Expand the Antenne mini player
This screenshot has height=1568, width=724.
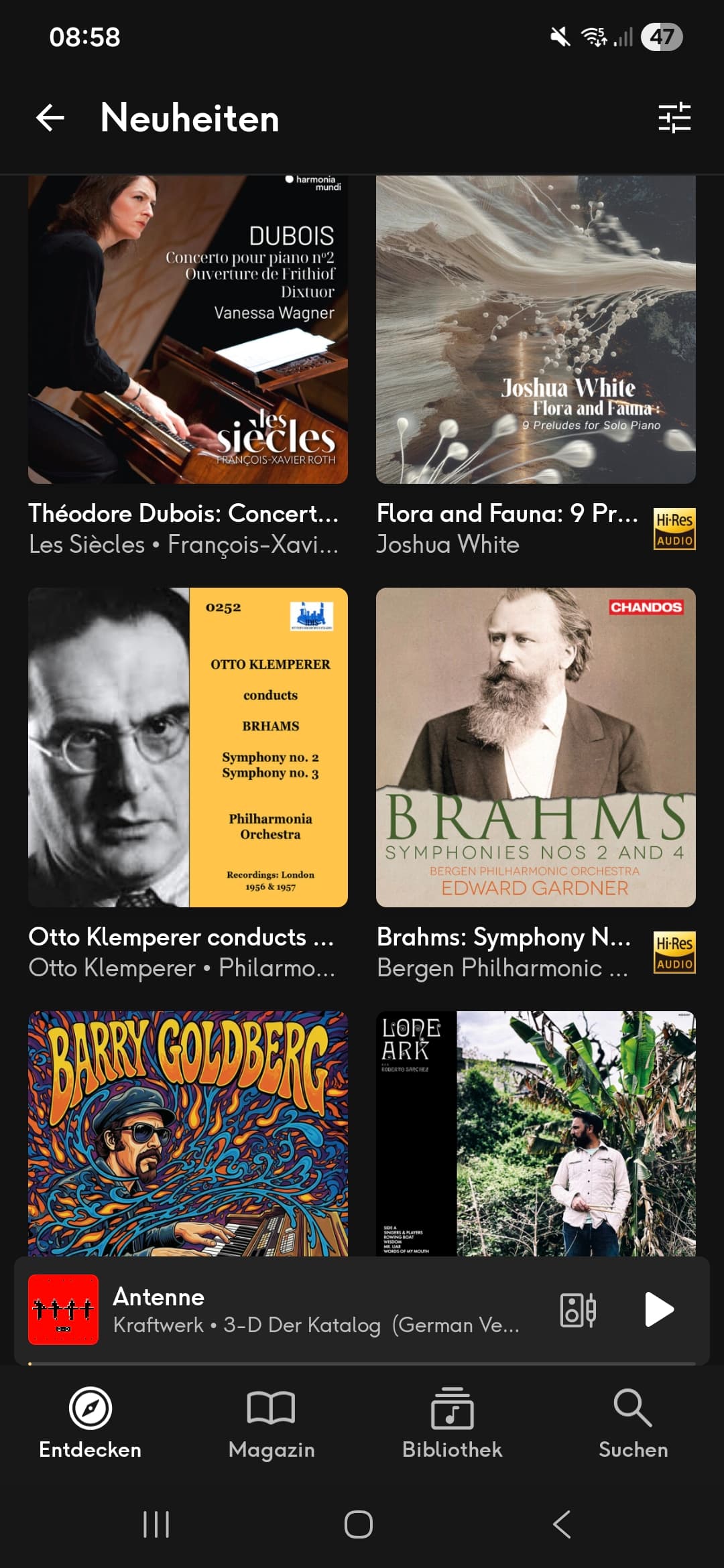tap(315, 1309)
